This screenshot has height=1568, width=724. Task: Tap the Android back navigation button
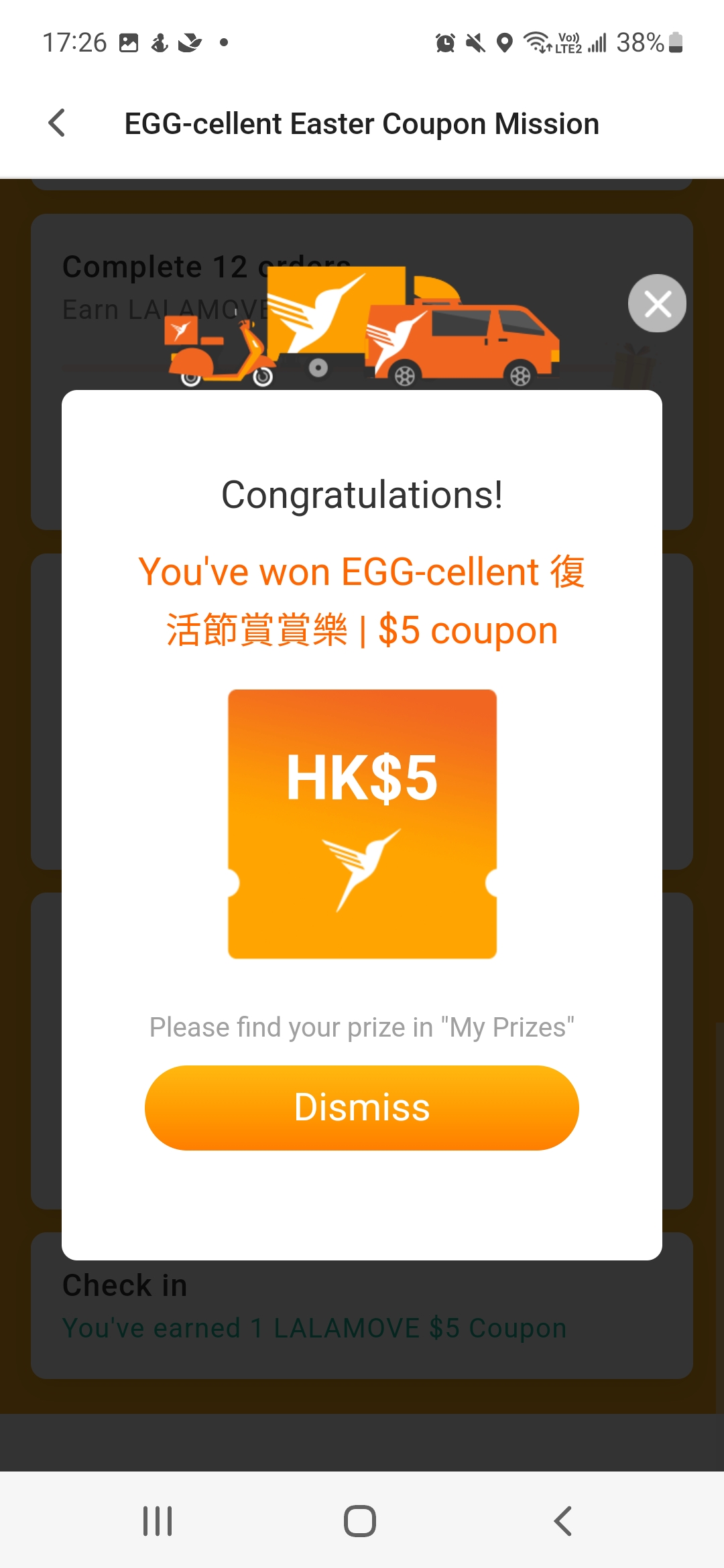coord(563,1520)
